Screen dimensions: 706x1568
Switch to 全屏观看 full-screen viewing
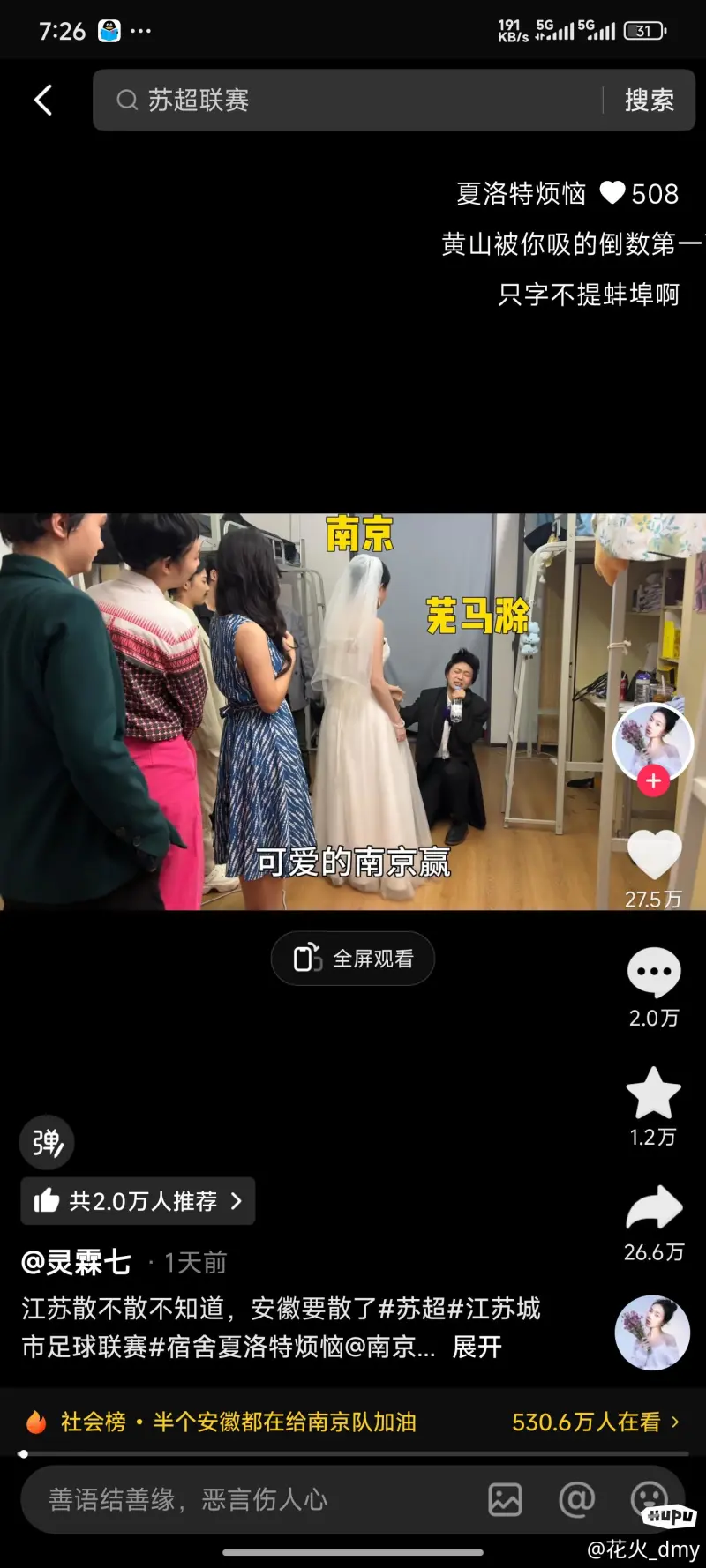(353, 959)
